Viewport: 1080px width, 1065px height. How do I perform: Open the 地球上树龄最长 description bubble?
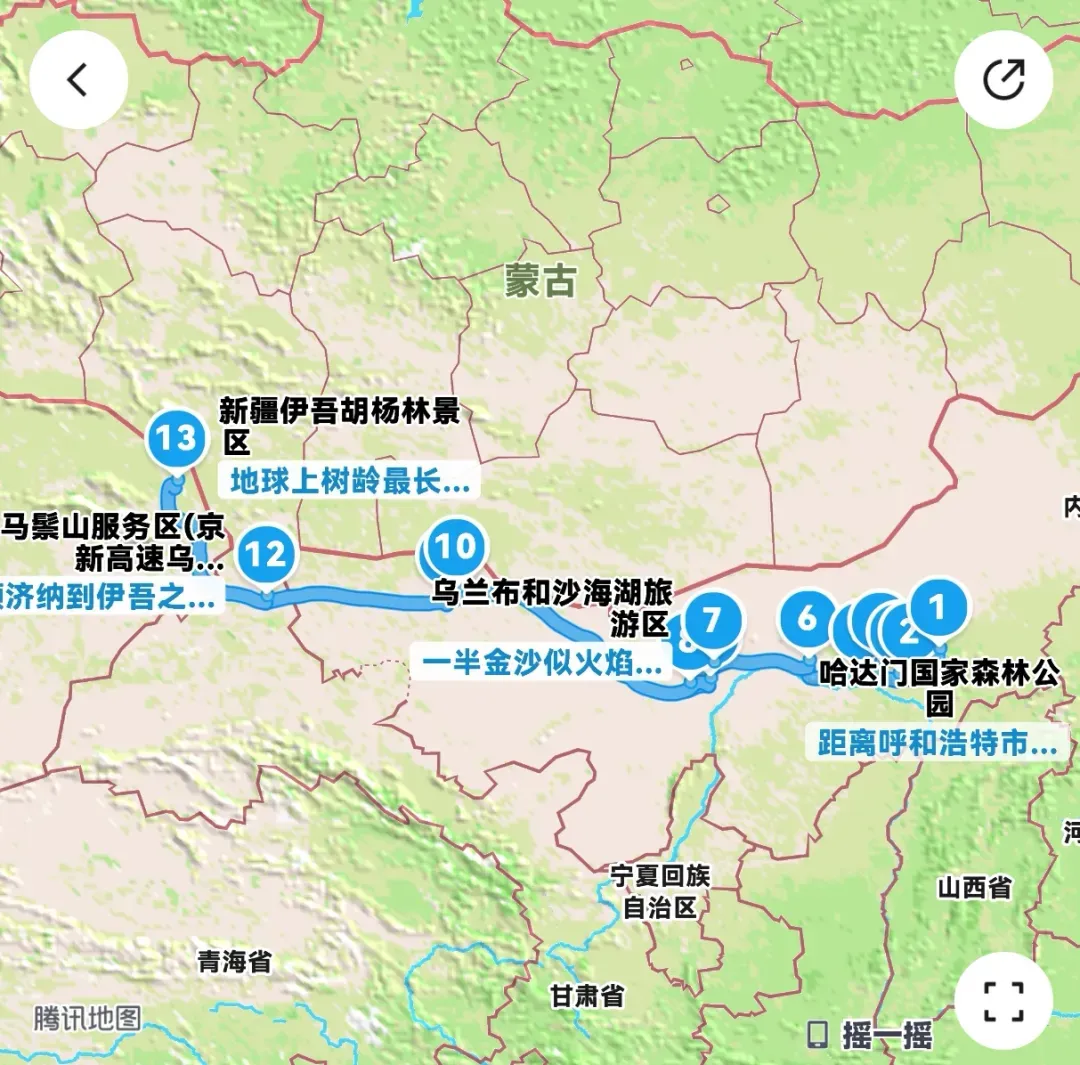click(x=349, y=481)
